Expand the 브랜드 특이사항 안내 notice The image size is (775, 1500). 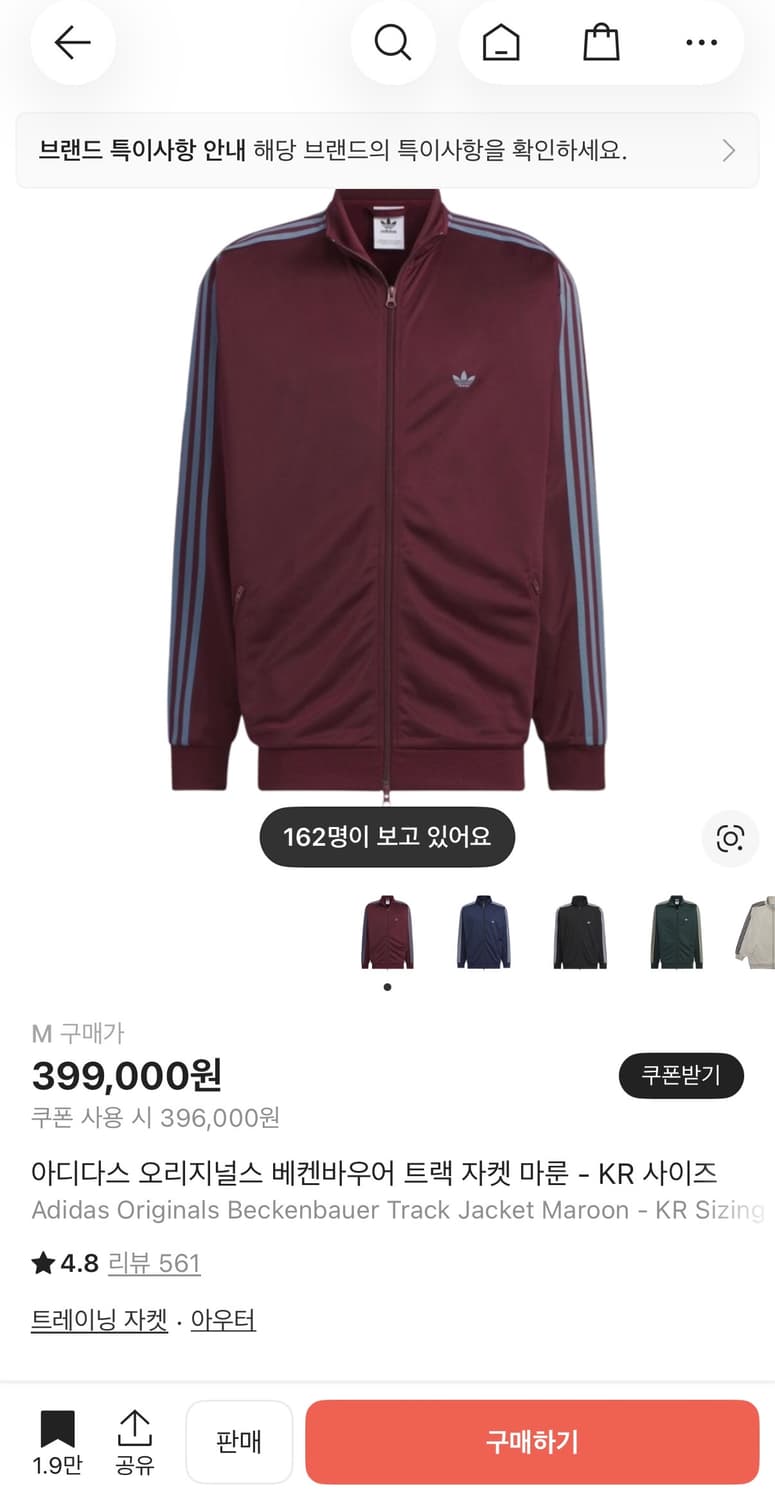(387, 150)
